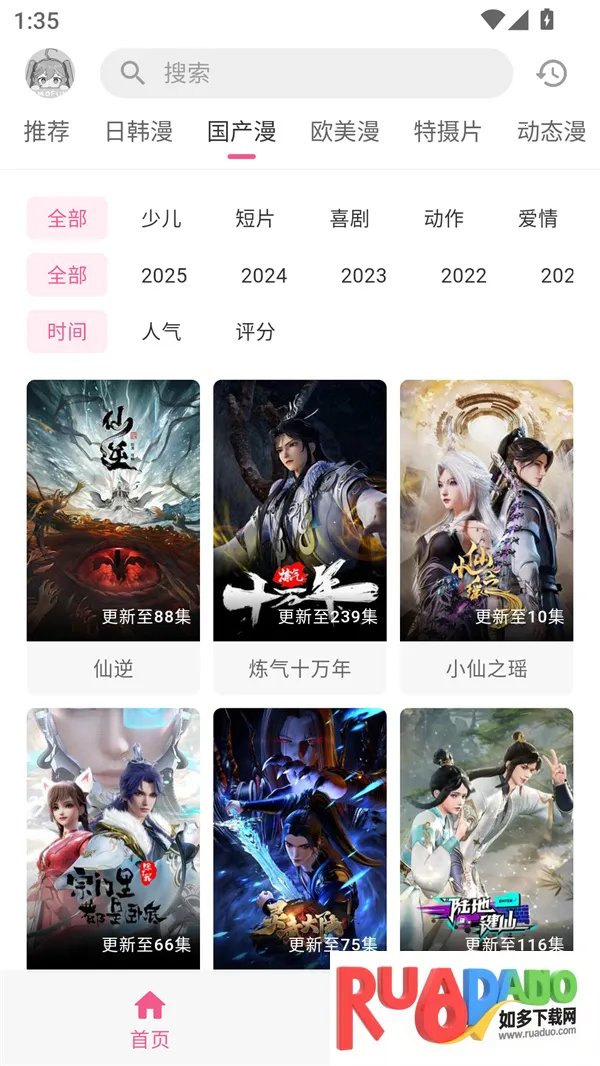Open the watch history icon
Viewport: 600px width, 1066px height.
[x=552, y=73]
